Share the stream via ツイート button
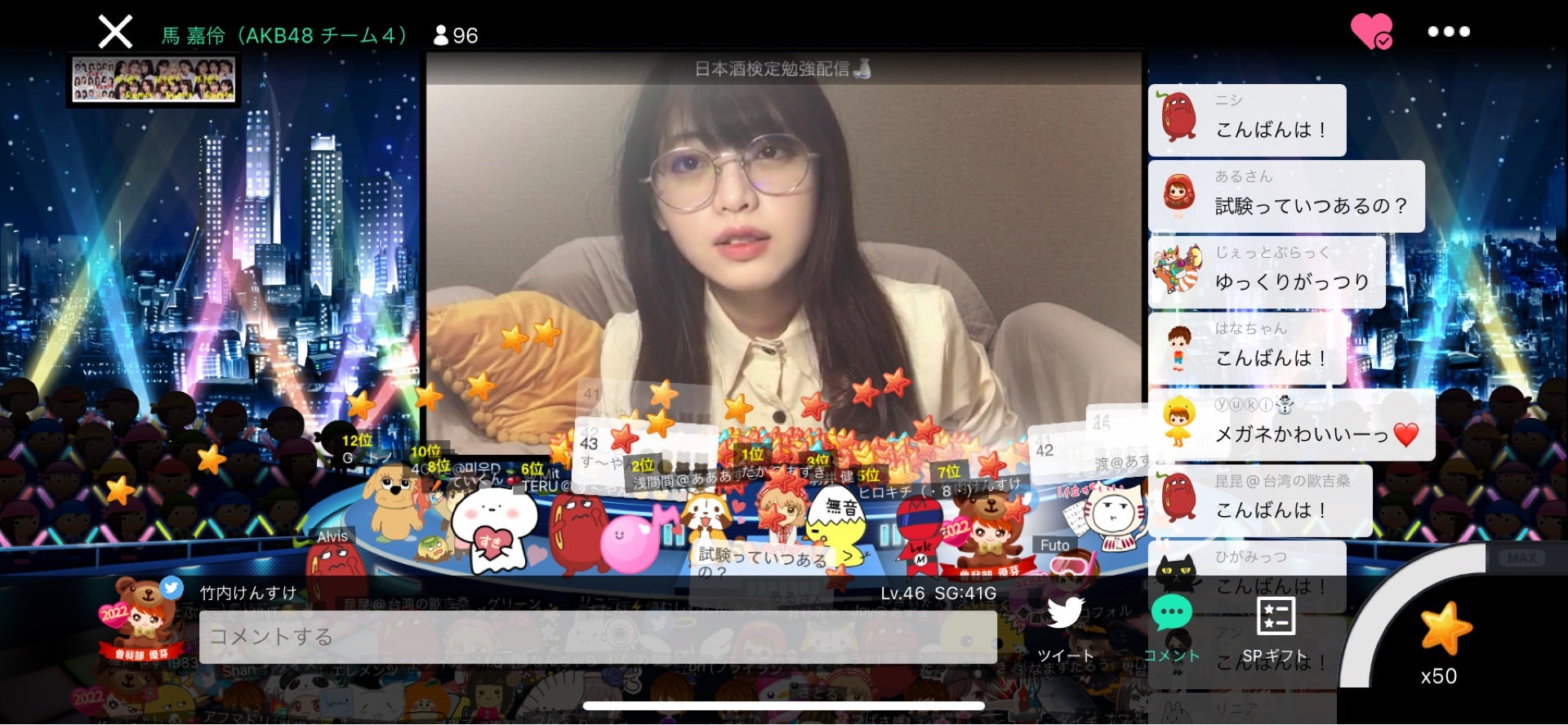Screen dimensions: 1568x725 [x=1065, y=630]
